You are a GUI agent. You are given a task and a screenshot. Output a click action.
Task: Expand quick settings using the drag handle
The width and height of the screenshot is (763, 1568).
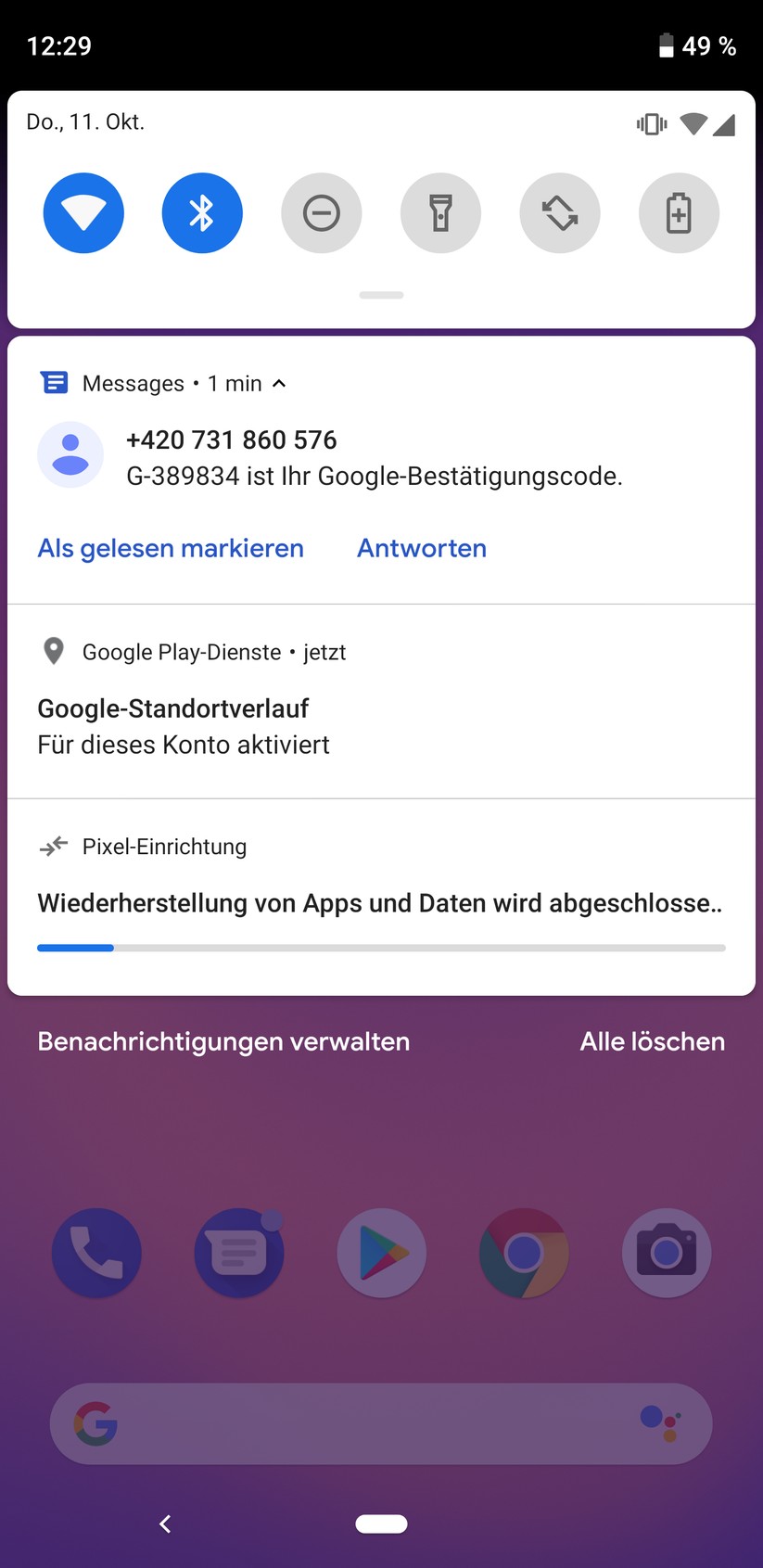point(380,295)
